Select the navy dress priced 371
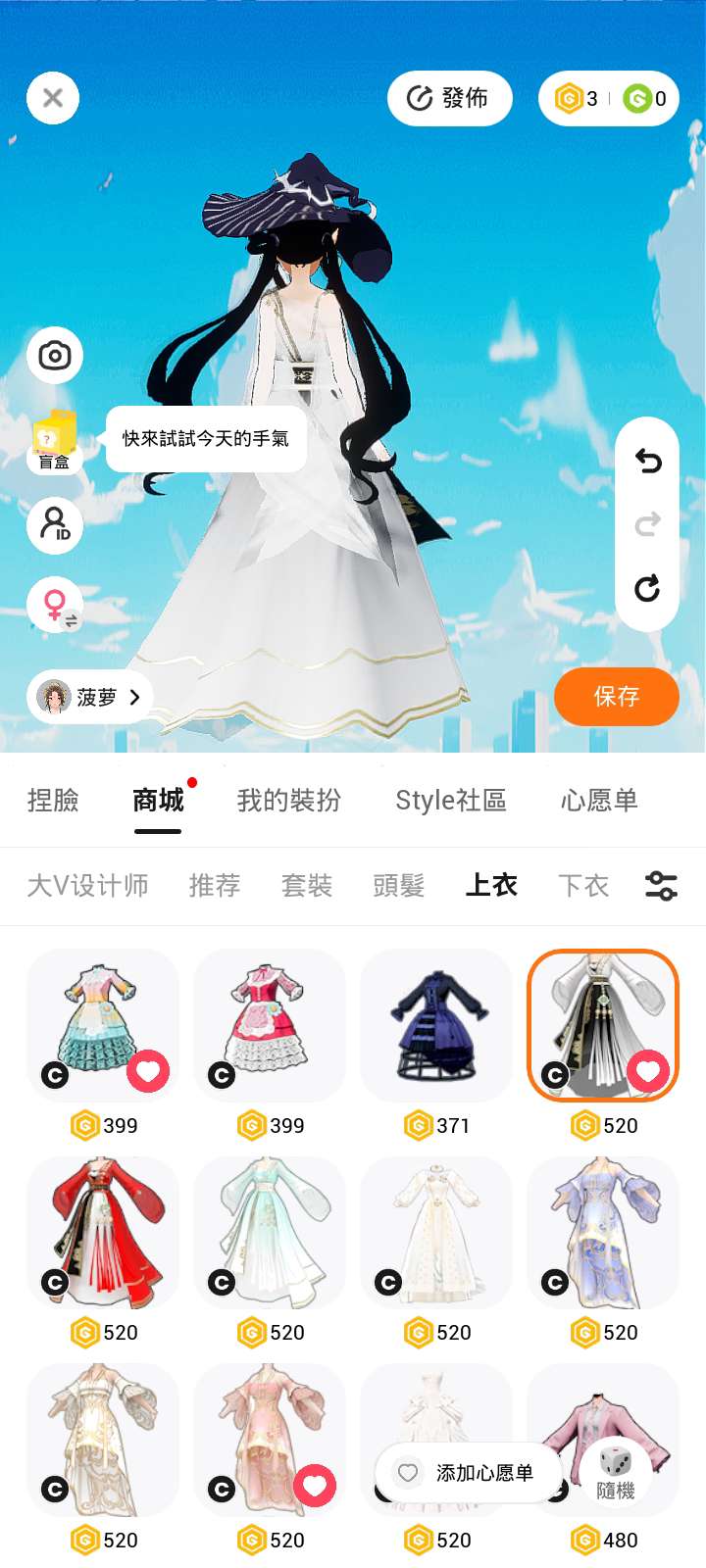706x1568 pixels. (436, 1025)
